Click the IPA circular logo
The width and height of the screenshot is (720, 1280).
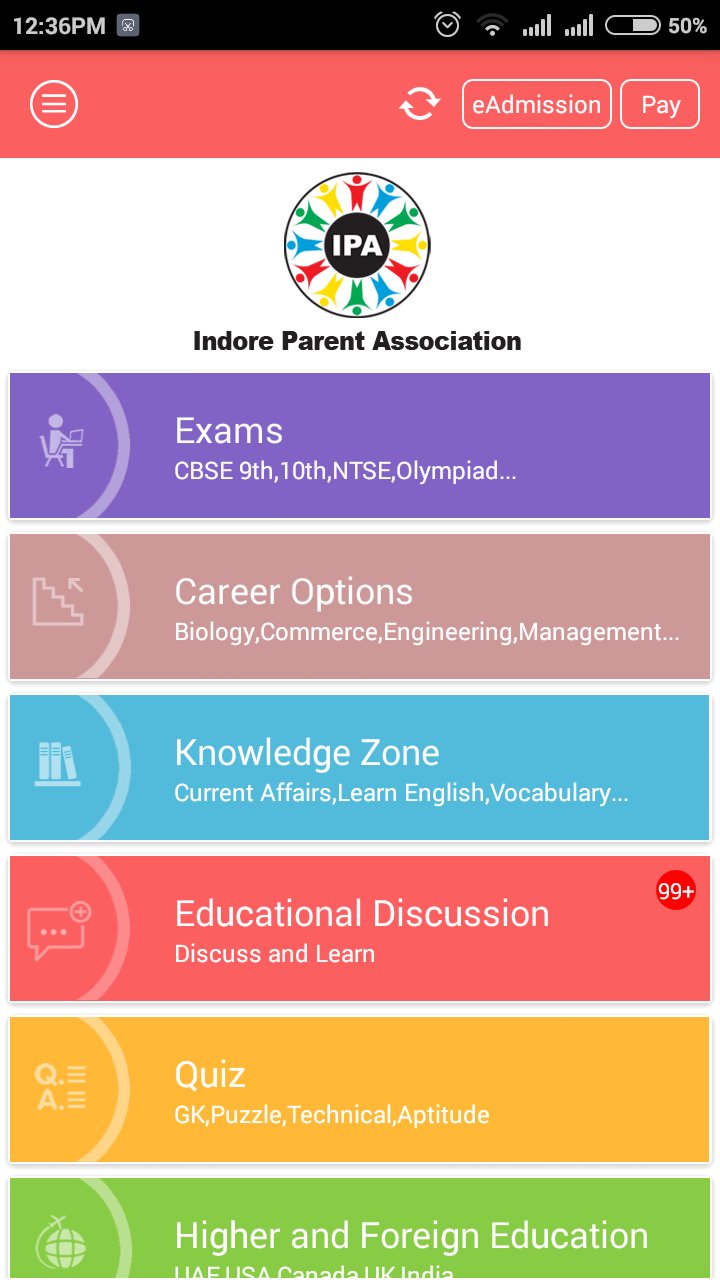point(357,243)
